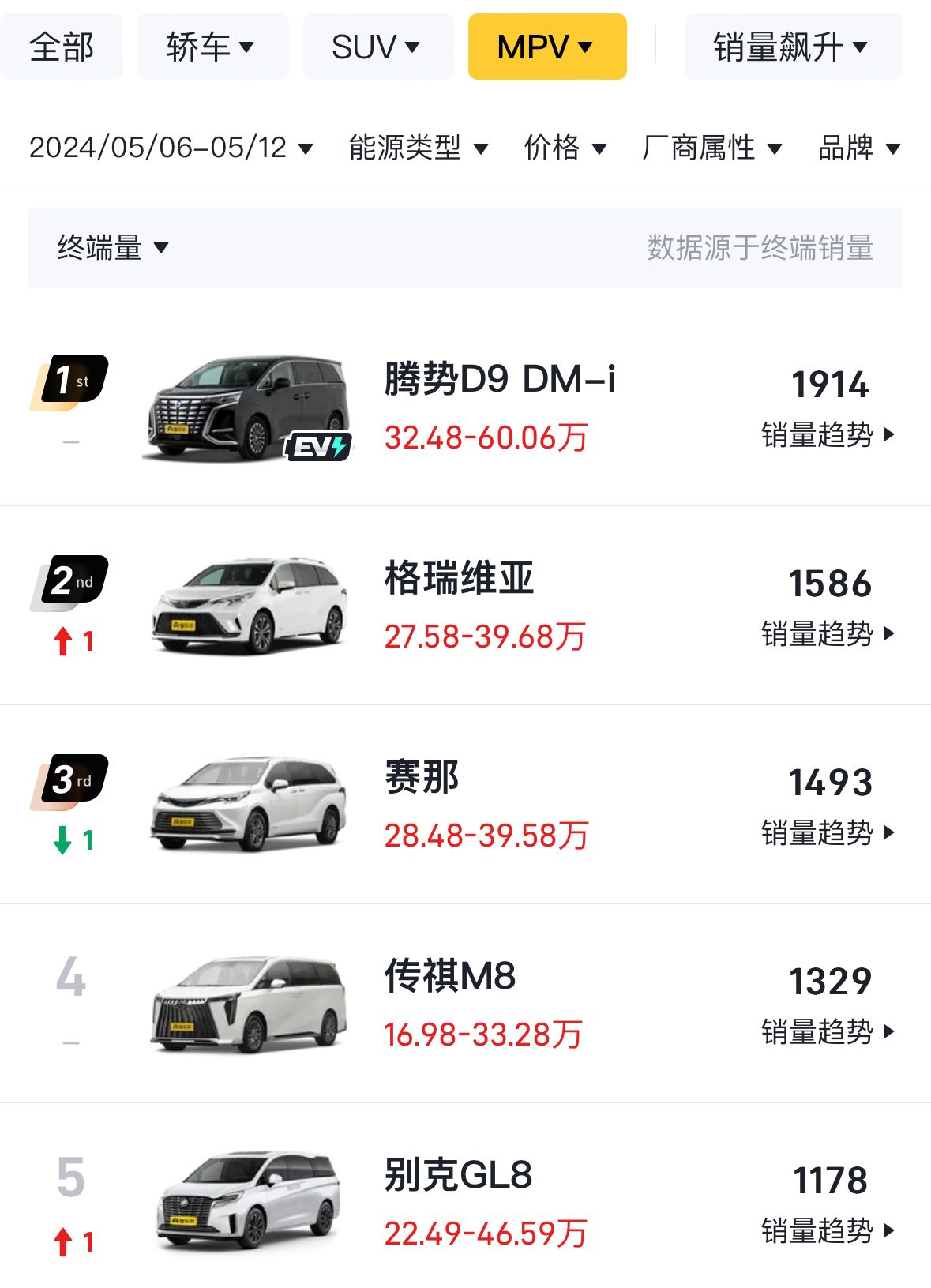931x1288 pixels.
Task: Expand the 品牌 filter
Action: tap(859, 148)
